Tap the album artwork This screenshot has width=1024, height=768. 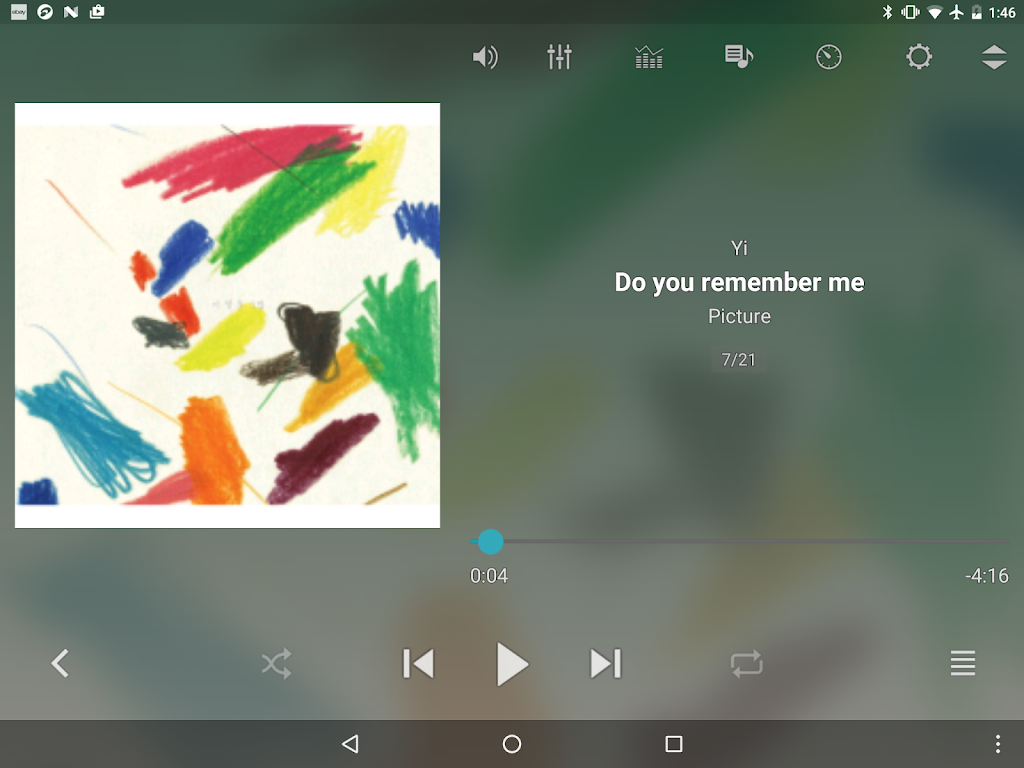[227, 315]
